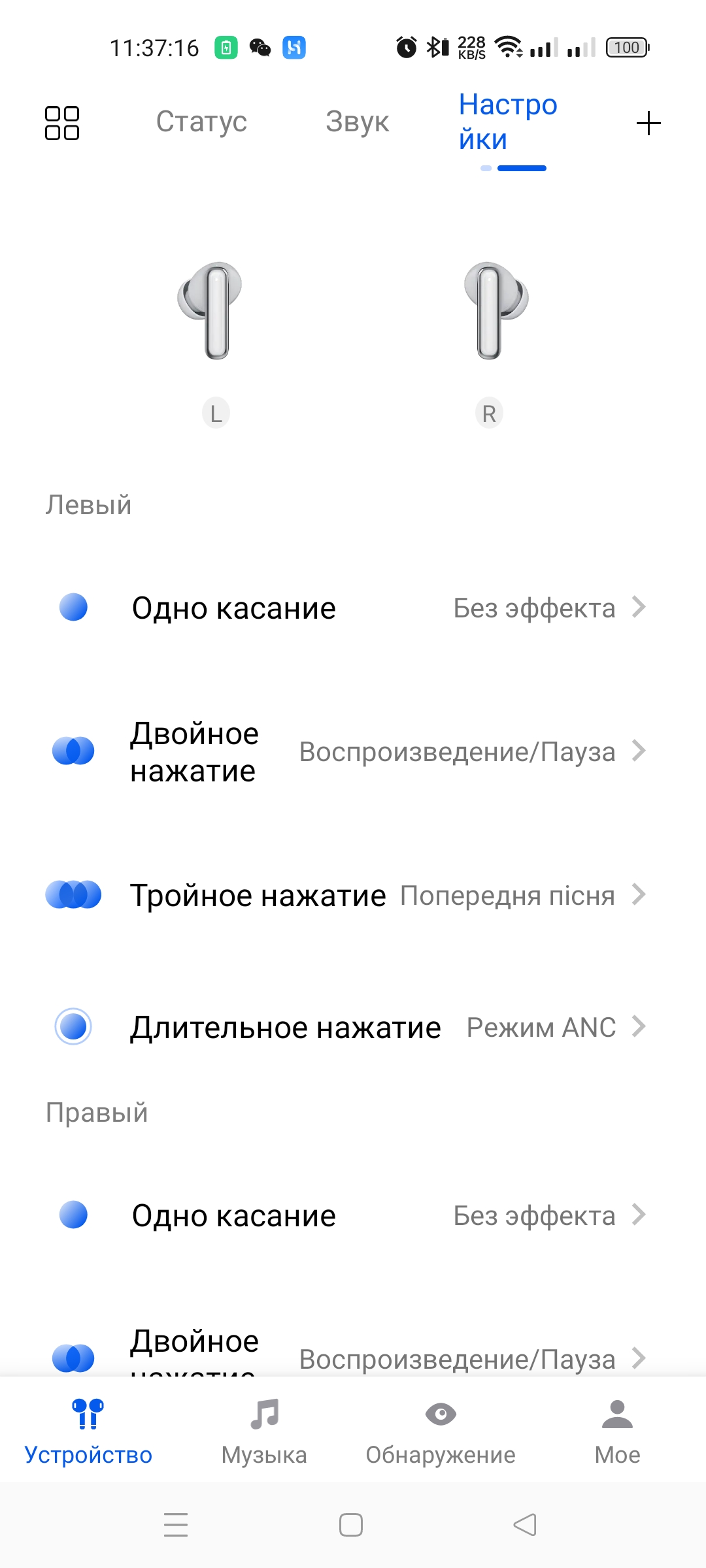The width and height of the screenshot is (706, 1568).
Task: Switch to the Статус tab
Action: (x=201, y=122)
